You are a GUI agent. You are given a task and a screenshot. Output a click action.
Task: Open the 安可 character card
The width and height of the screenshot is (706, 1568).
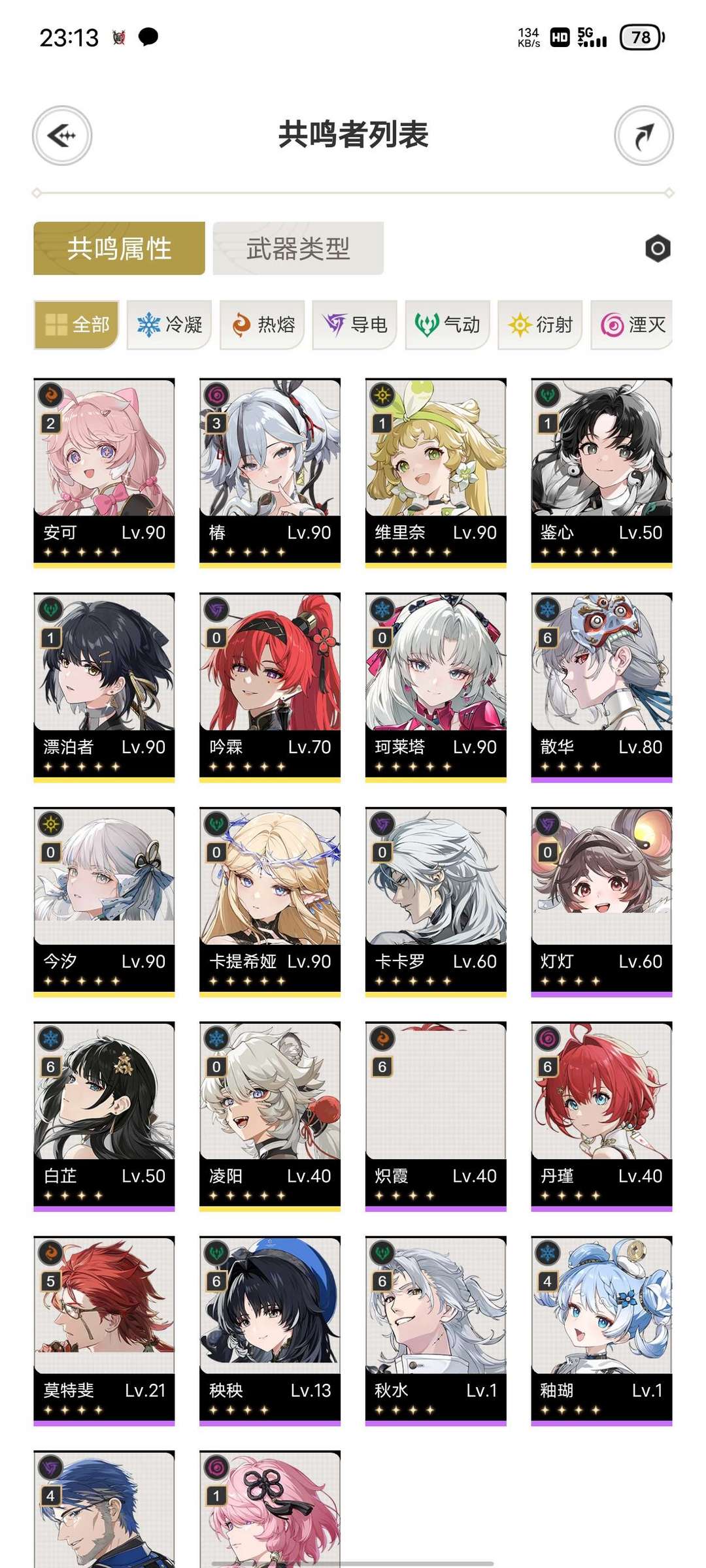[105, 473]
